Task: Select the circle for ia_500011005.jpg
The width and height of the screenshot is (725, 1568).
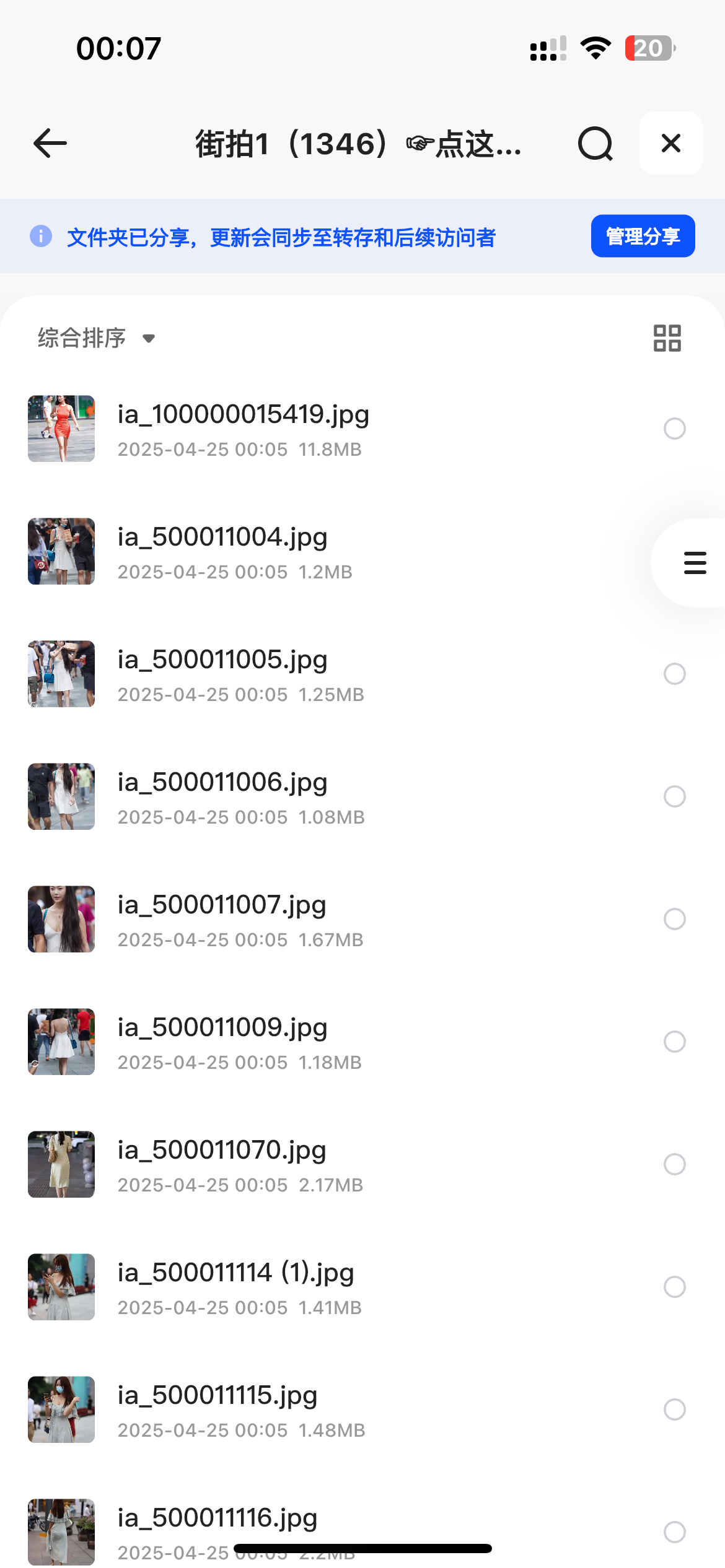Action: pyautogui.click(x=674, y=674)
